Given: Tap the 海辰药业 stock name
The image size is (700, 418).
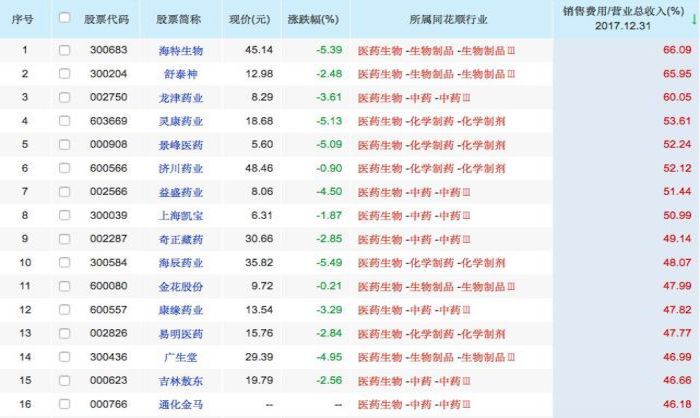Looking at the screenshot, I should click(x=181, y=262).
